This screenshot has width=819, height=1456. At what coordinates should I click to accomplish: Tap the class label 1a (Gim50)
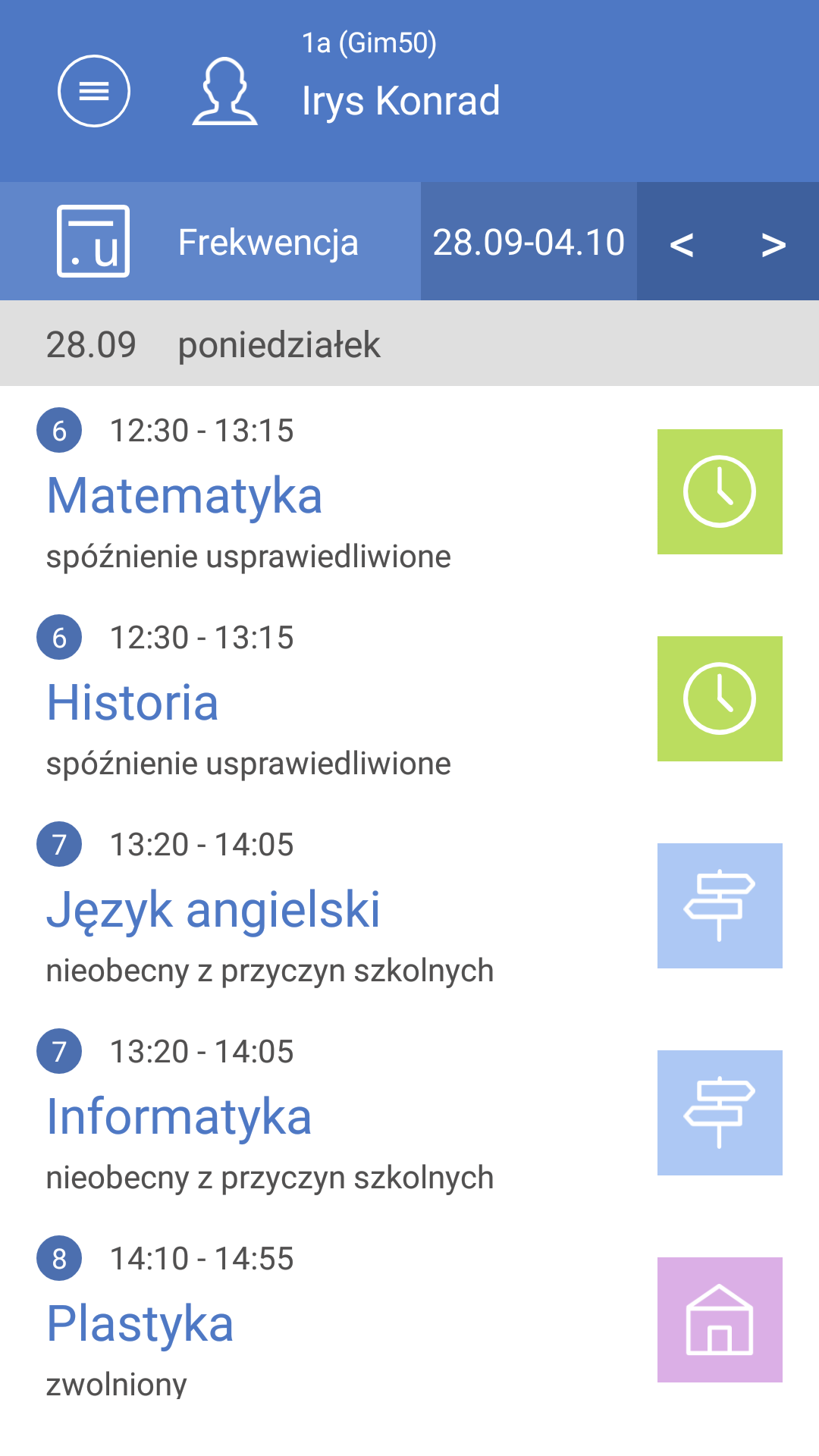pos(369,42)
